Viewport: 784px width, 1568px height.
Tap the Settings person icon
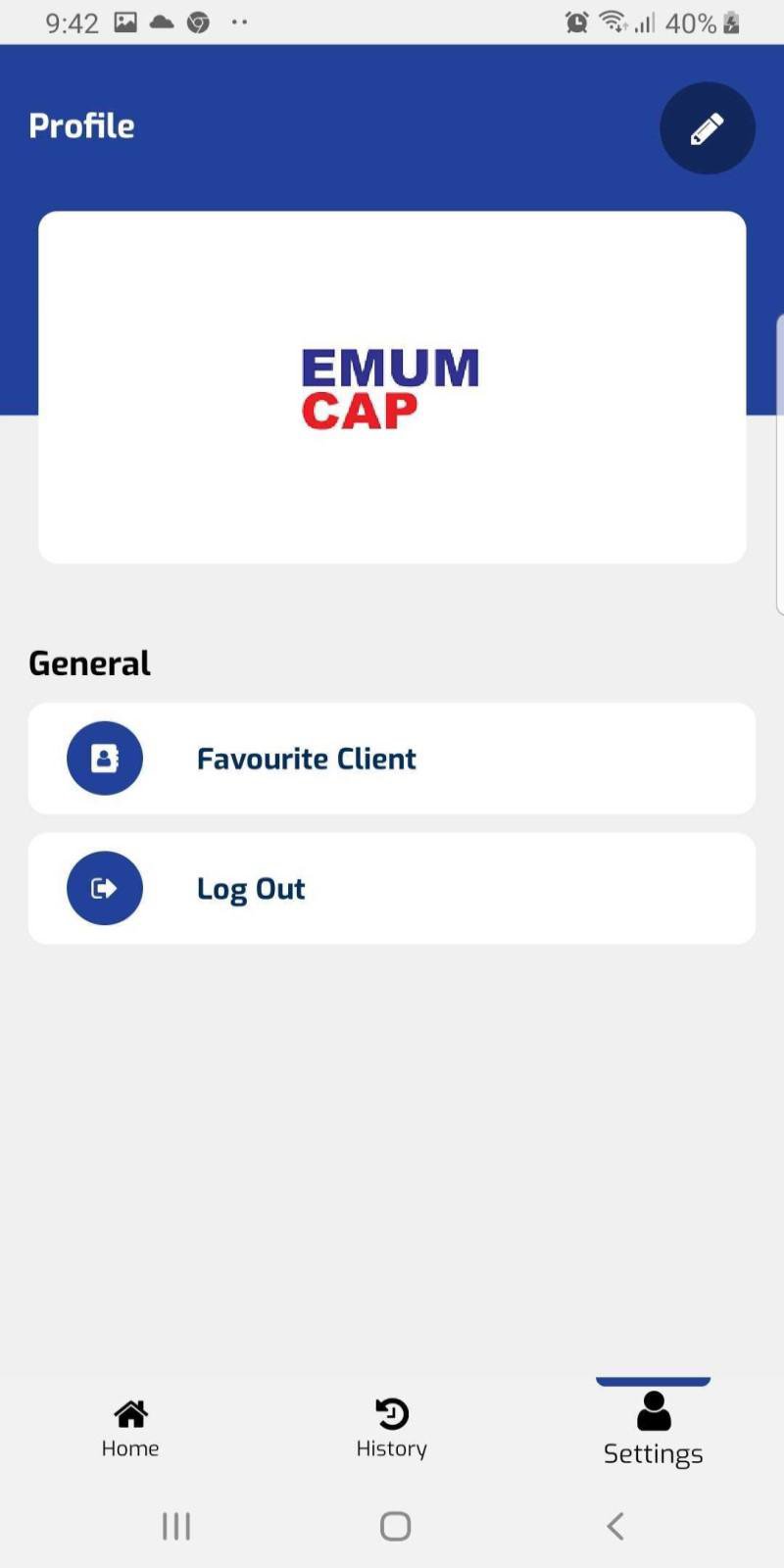pyautogui.click(x=652, y=1411)
